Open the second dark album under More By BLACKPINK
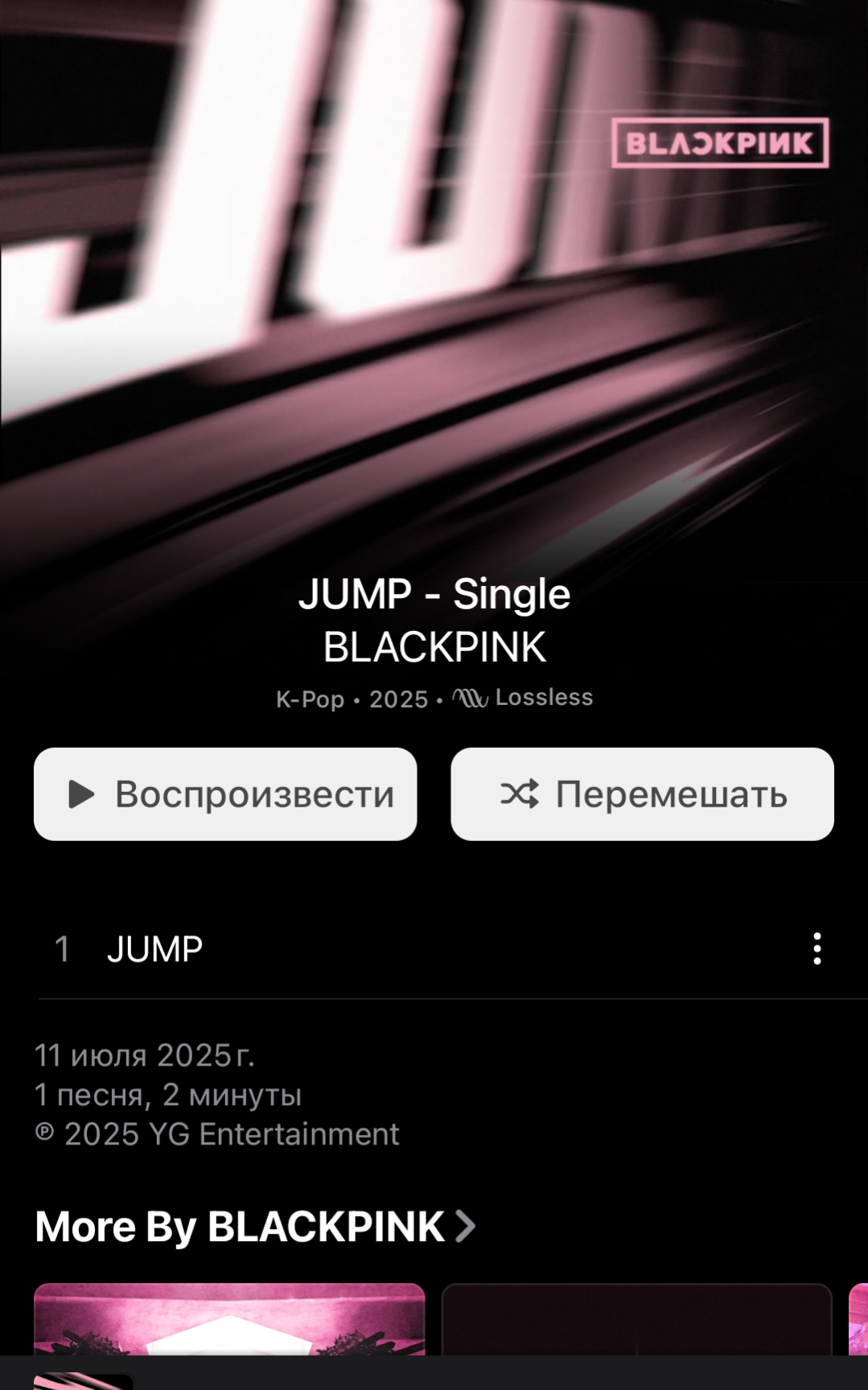This screenshot has height=1390, width=868. (x=636, y=1319)
